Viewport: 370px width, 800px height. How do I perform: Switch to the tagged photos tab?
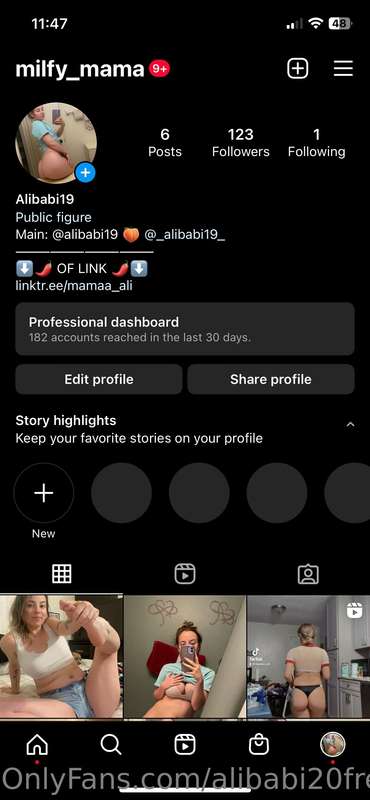click(308, 574)
